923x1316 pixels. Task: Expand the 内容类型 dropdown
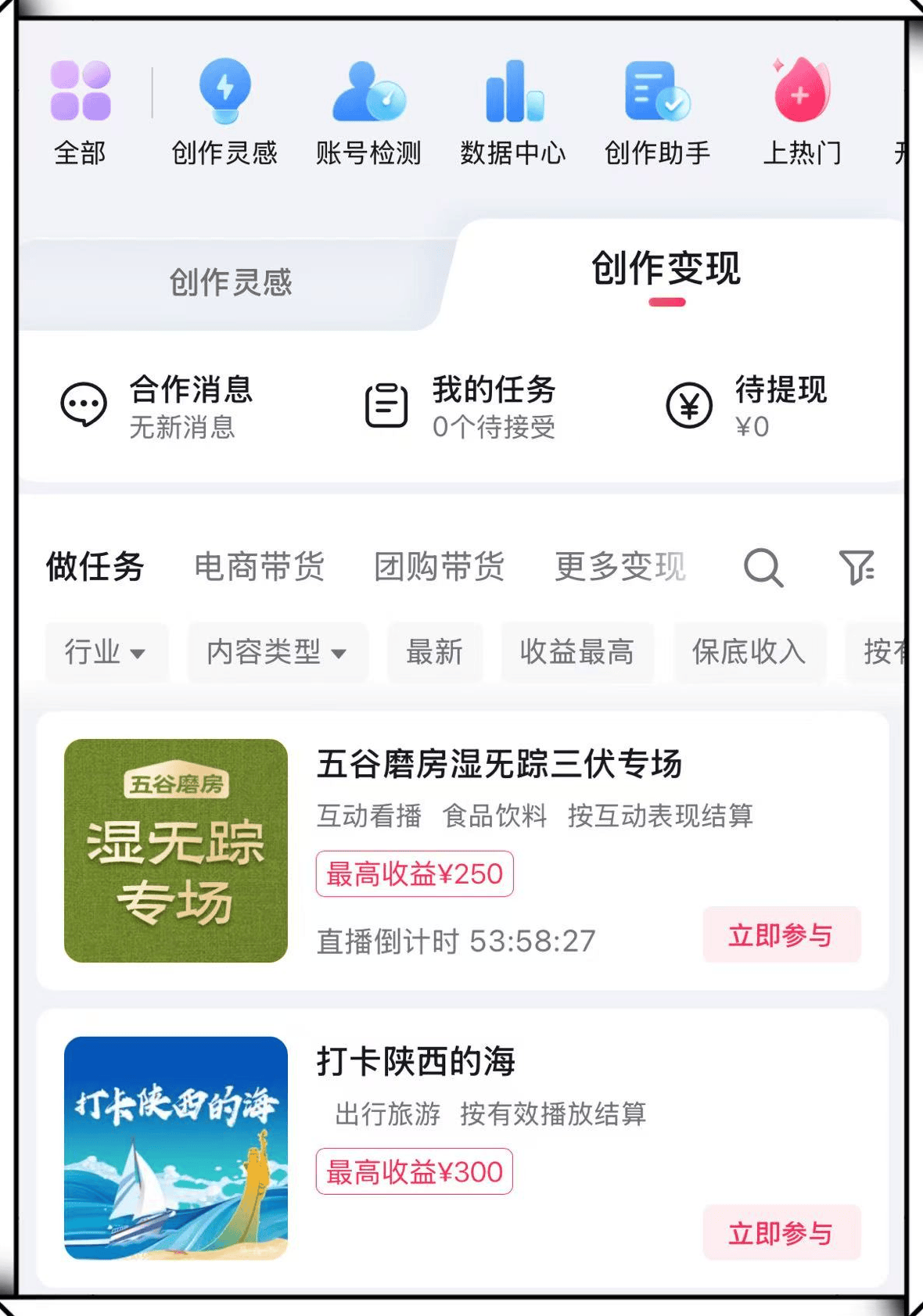point(277,652)
